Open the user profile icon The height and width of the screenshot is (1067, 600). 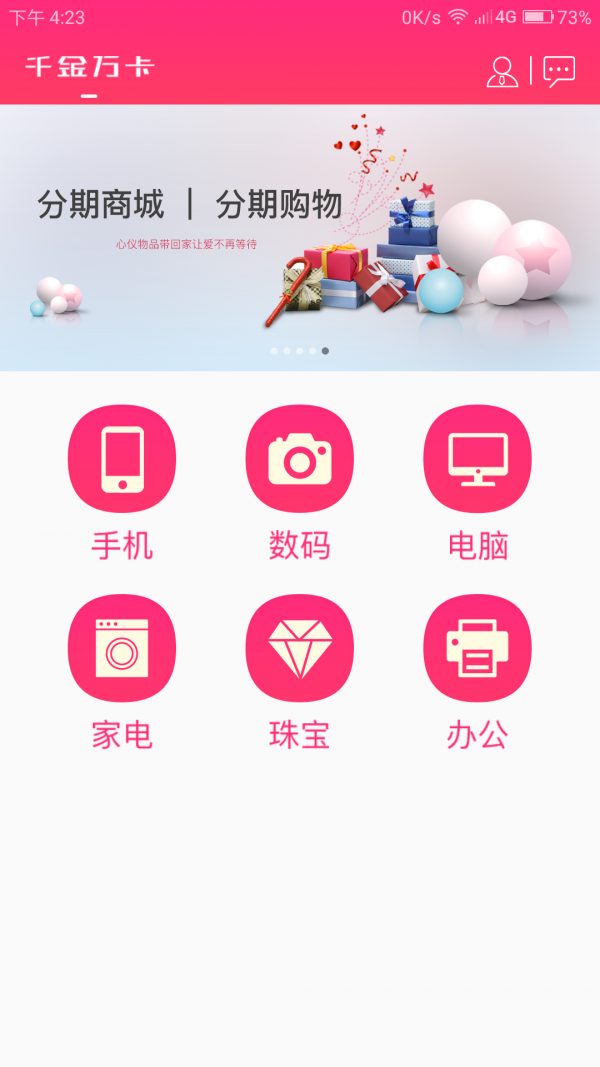(502, 71)
